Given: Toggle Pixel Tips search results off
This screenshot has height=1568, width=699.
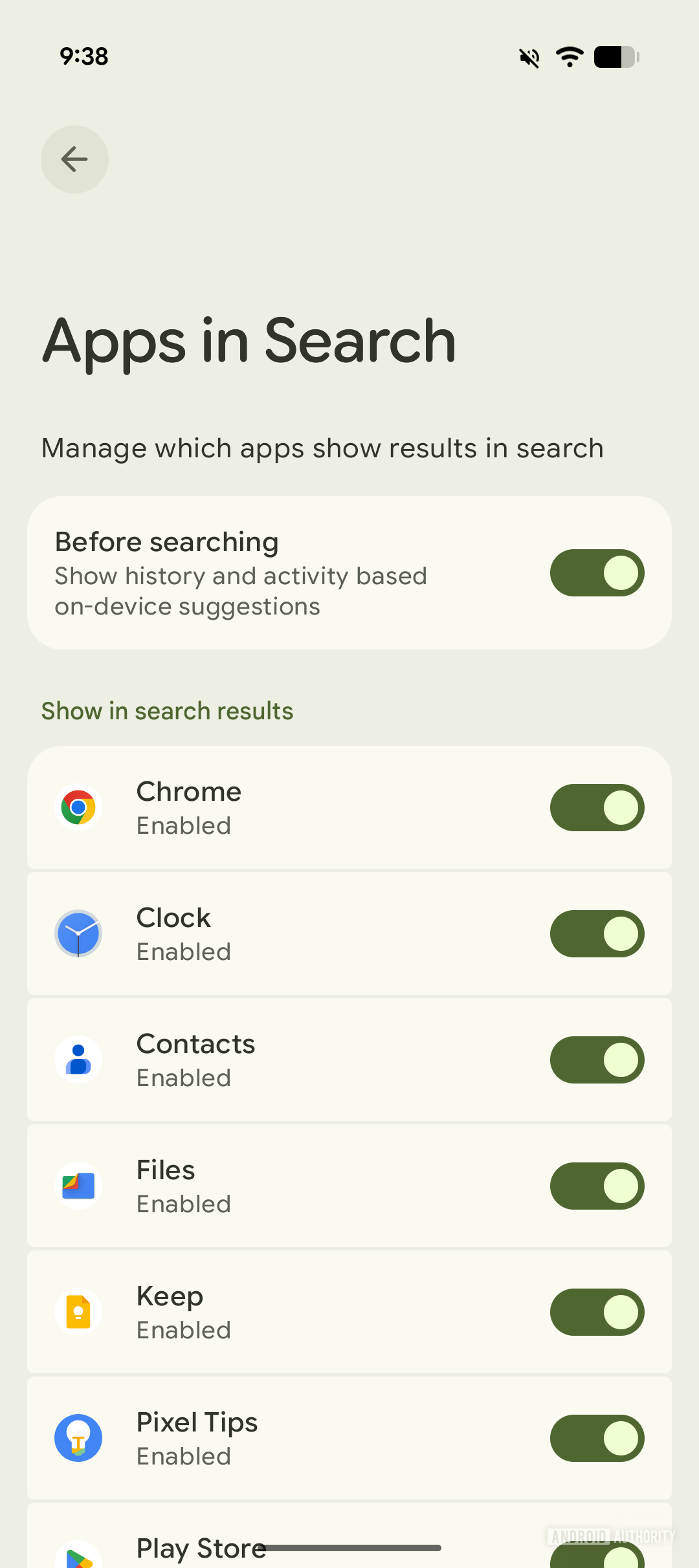Looking at the screenshot, I should click(597, 1439).
